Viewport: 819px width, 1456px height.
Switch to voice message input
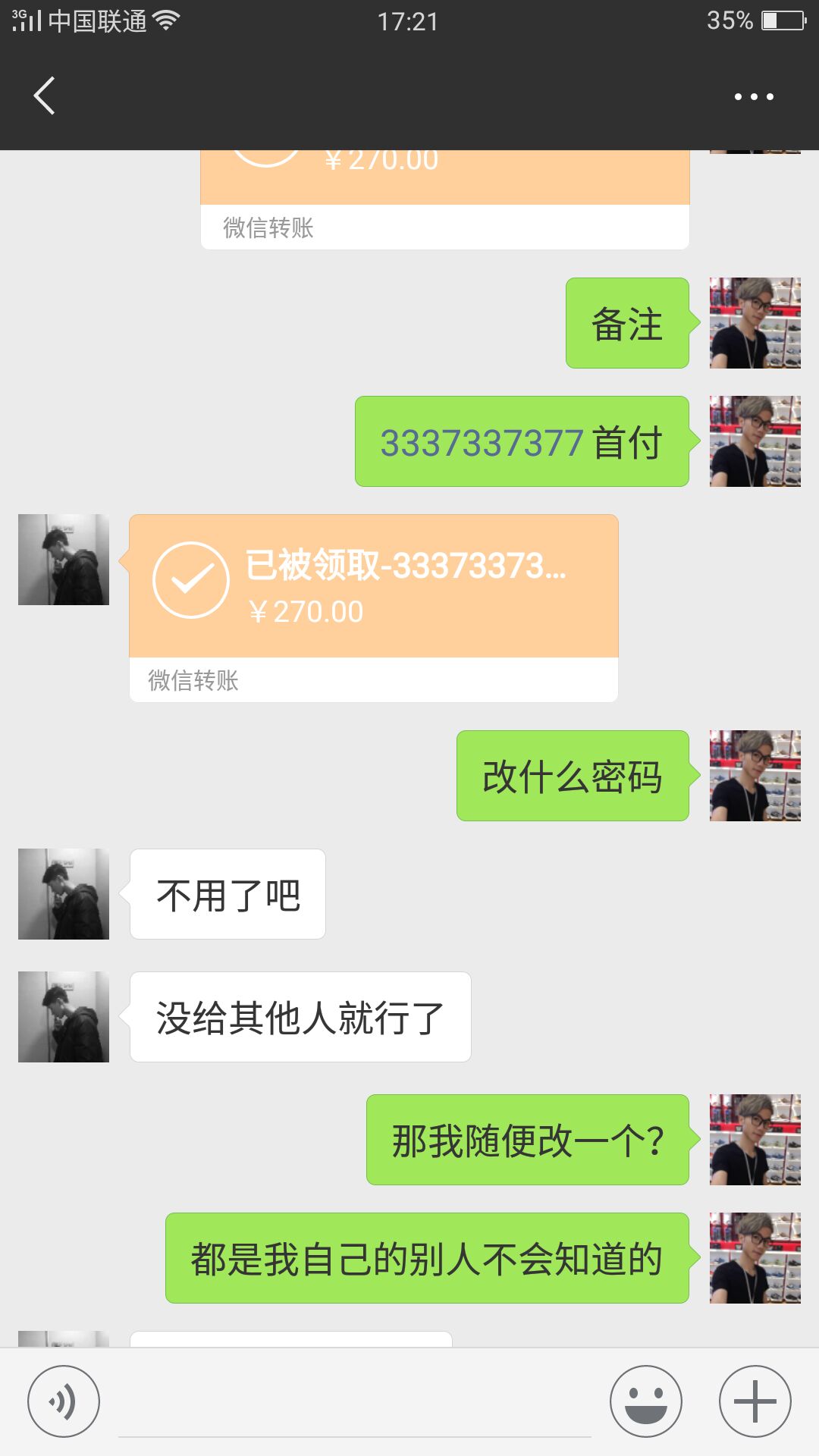pyautogui.click(x=64, y=1401)
